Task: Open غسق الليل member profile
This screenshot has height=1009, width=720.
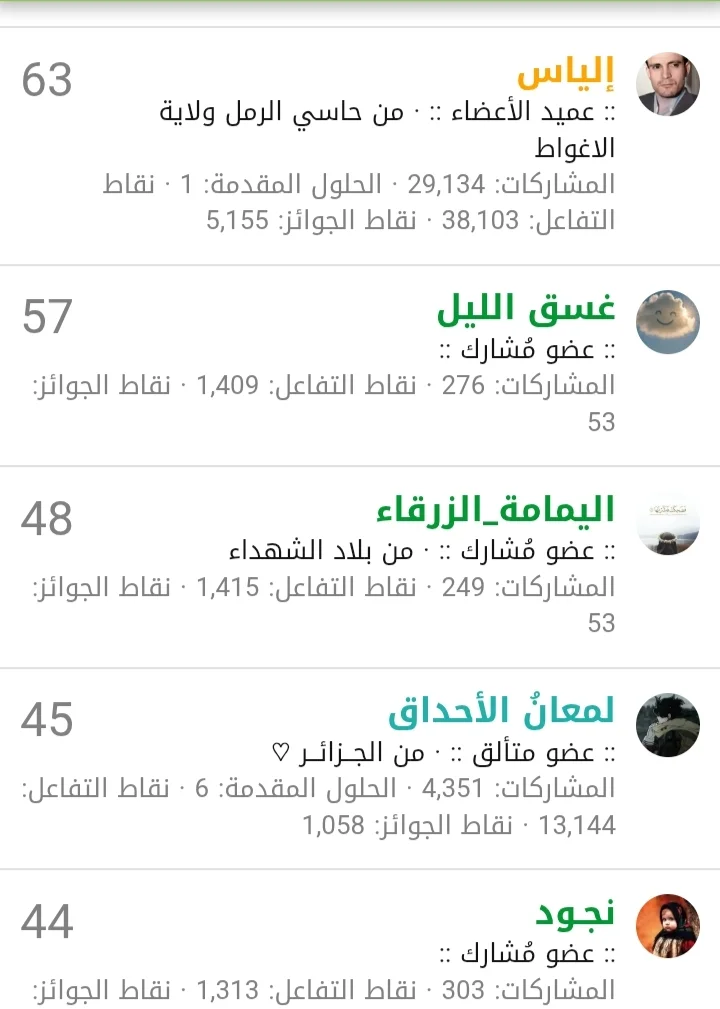Action: 526,311
